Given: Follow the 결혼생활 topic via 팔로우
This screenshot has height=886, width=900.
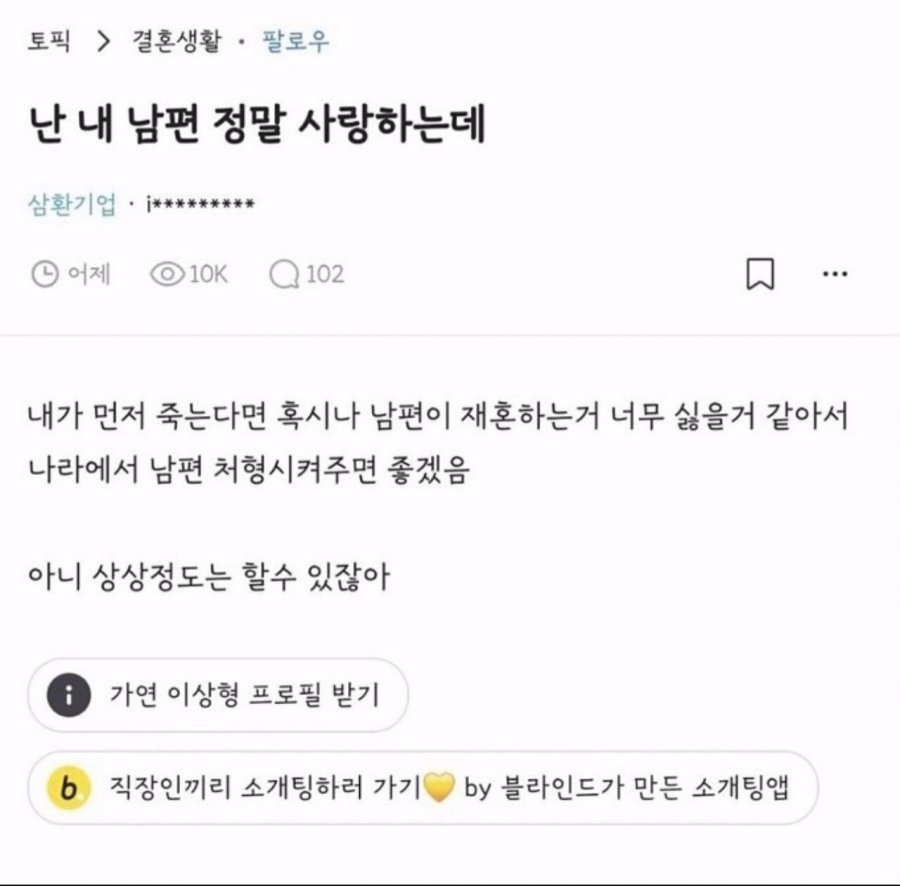Looking at the screenshot, I should (x=295, y=42).
